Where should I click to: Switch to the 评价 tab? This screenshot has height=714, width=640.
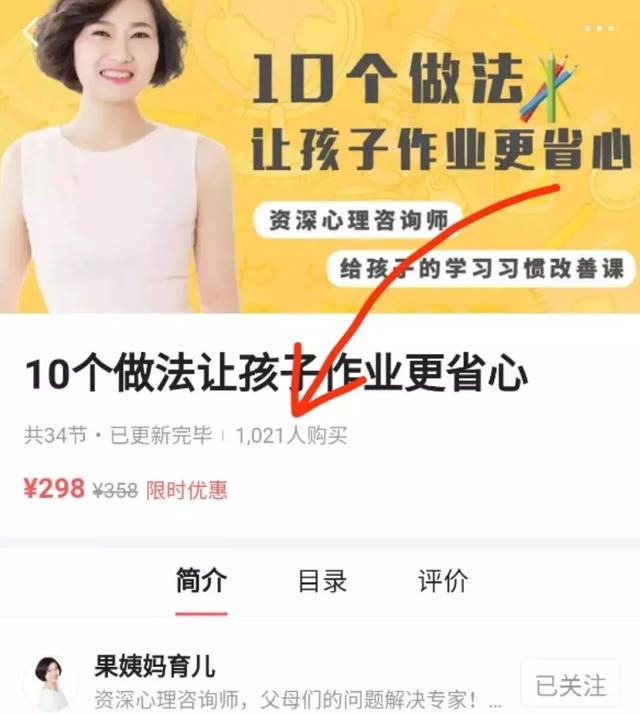[442, 581]
